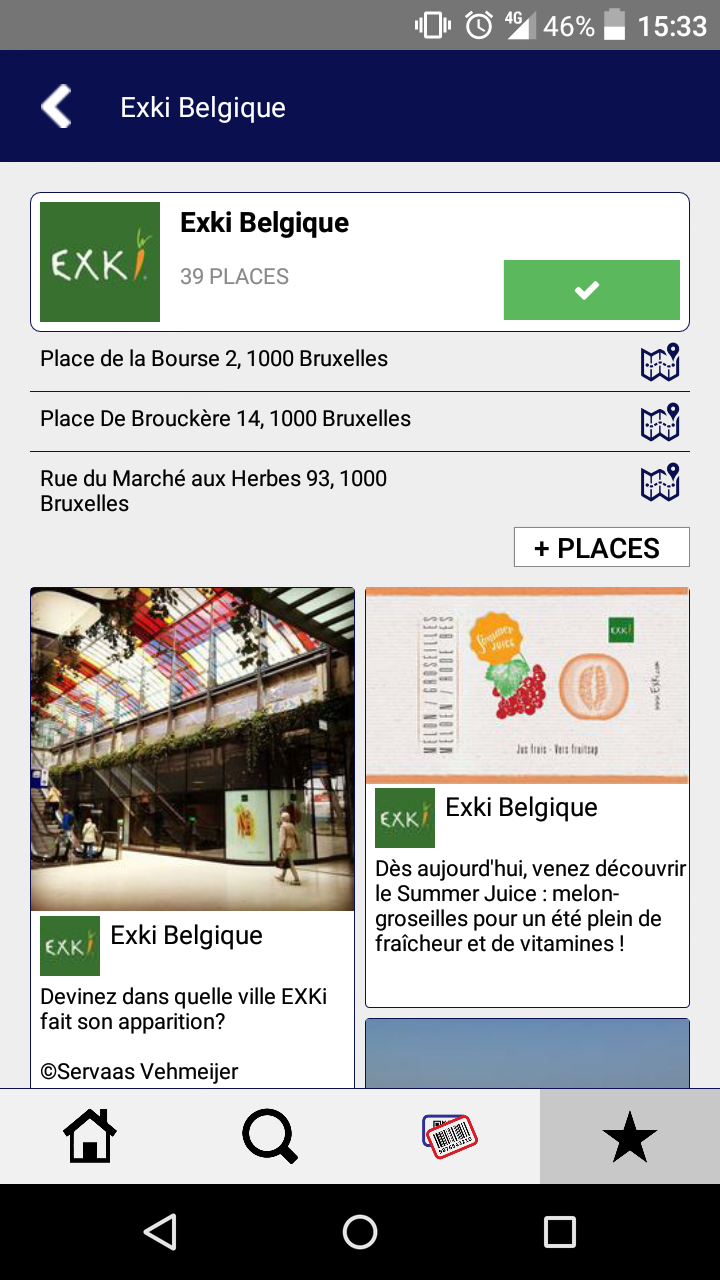
Task: Open the 'Devinez dans quelle ville' post
Action: point(192,838)
